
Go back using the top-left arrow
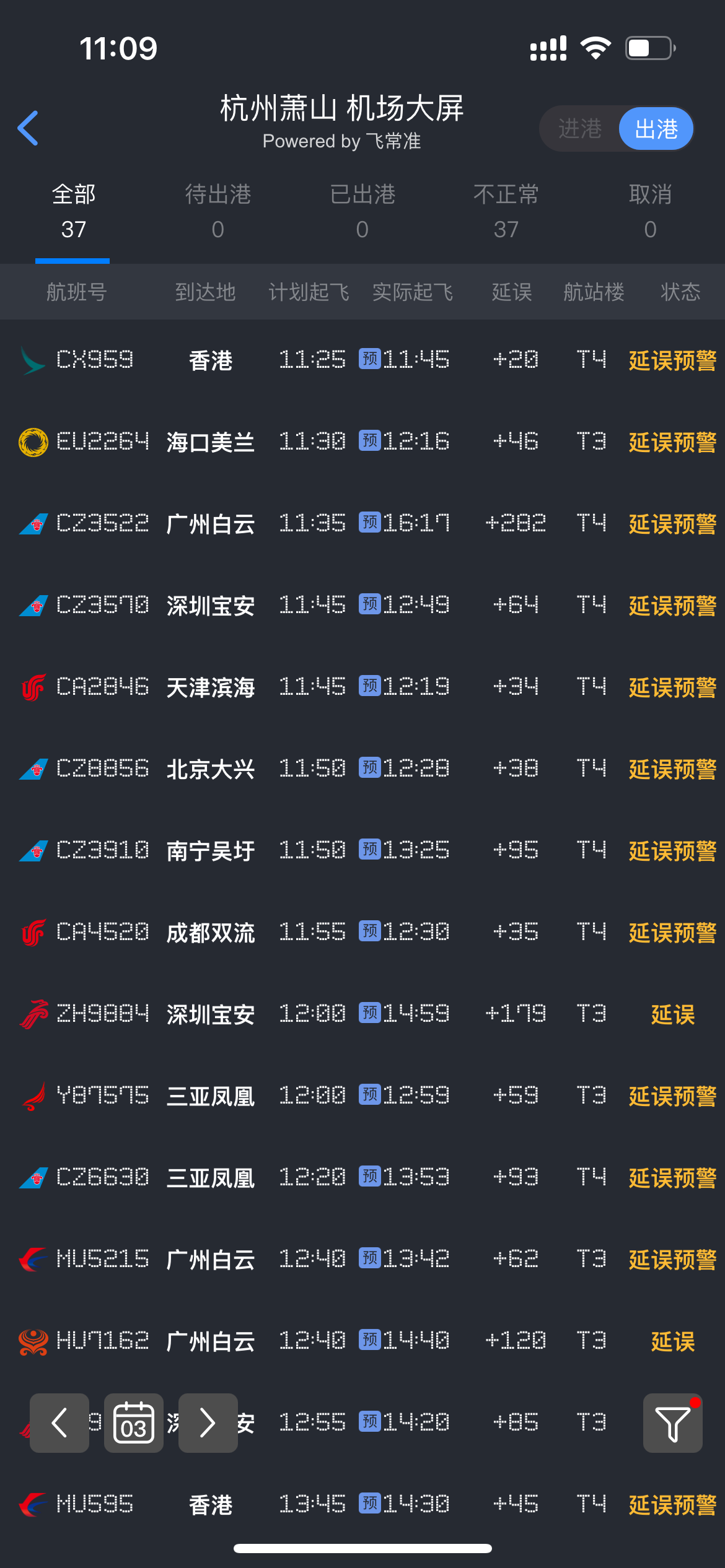click(x=28, y=128)
